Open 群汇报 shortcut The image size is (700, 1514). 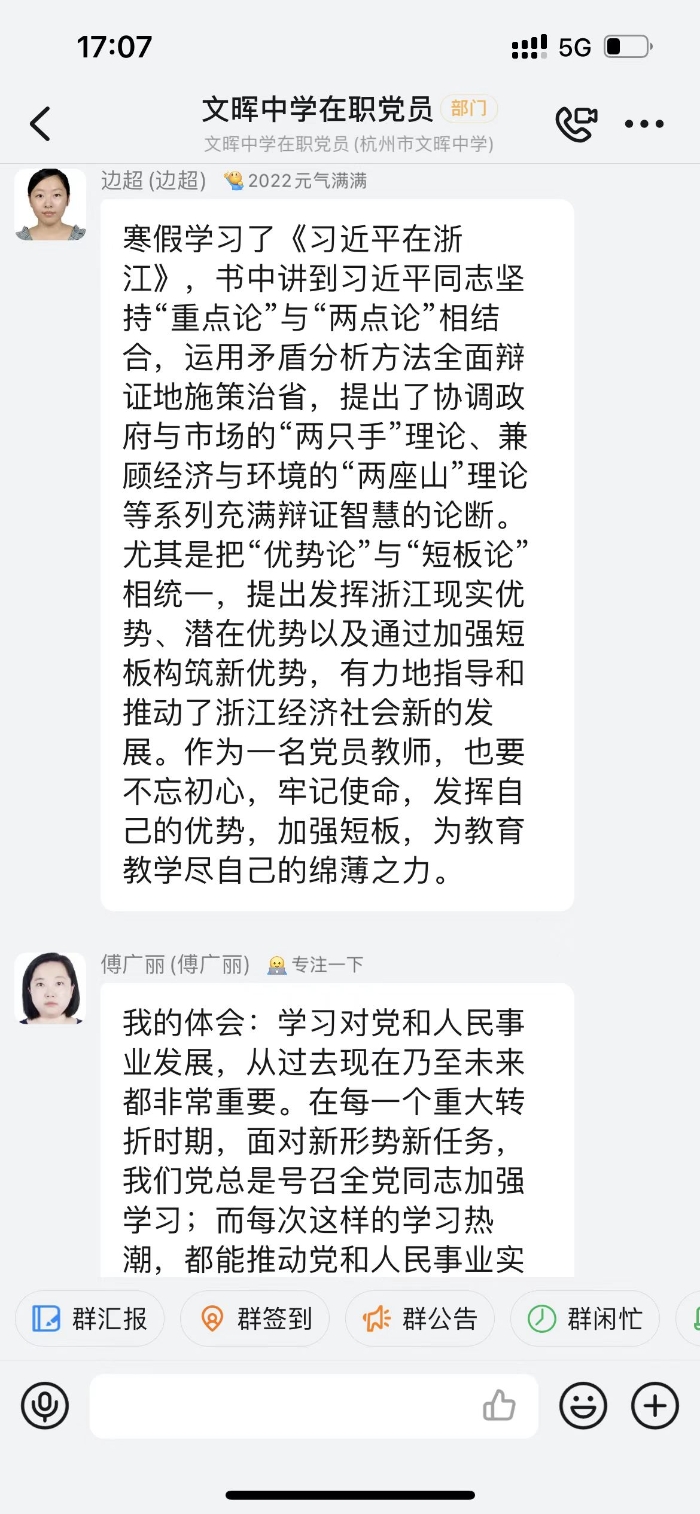pos(90,1319)
